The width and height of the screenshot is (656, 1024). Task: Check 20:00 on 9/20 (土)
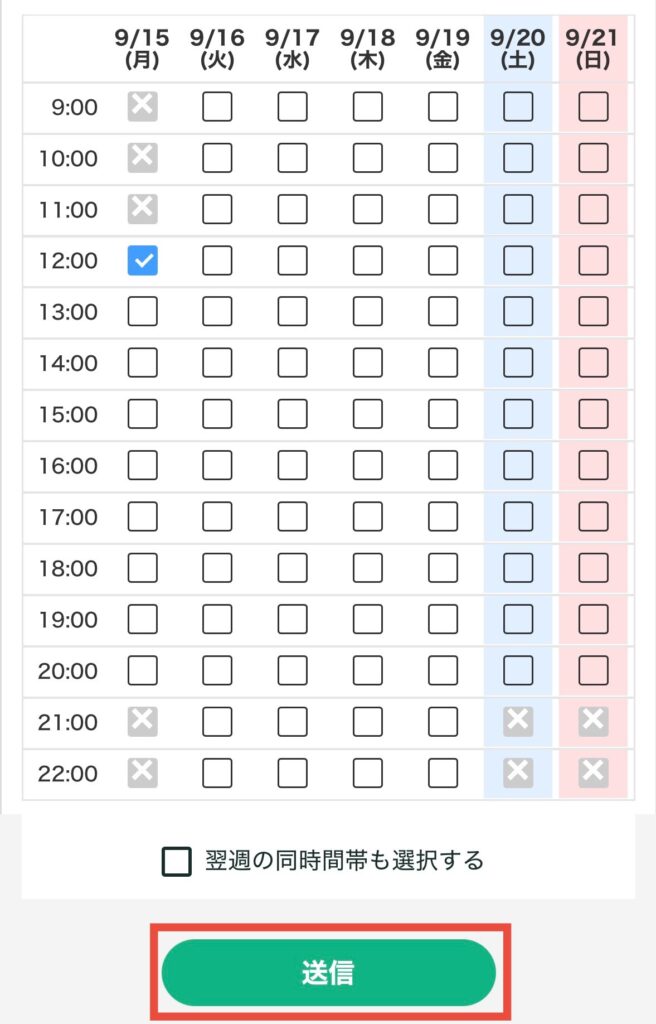518,670
